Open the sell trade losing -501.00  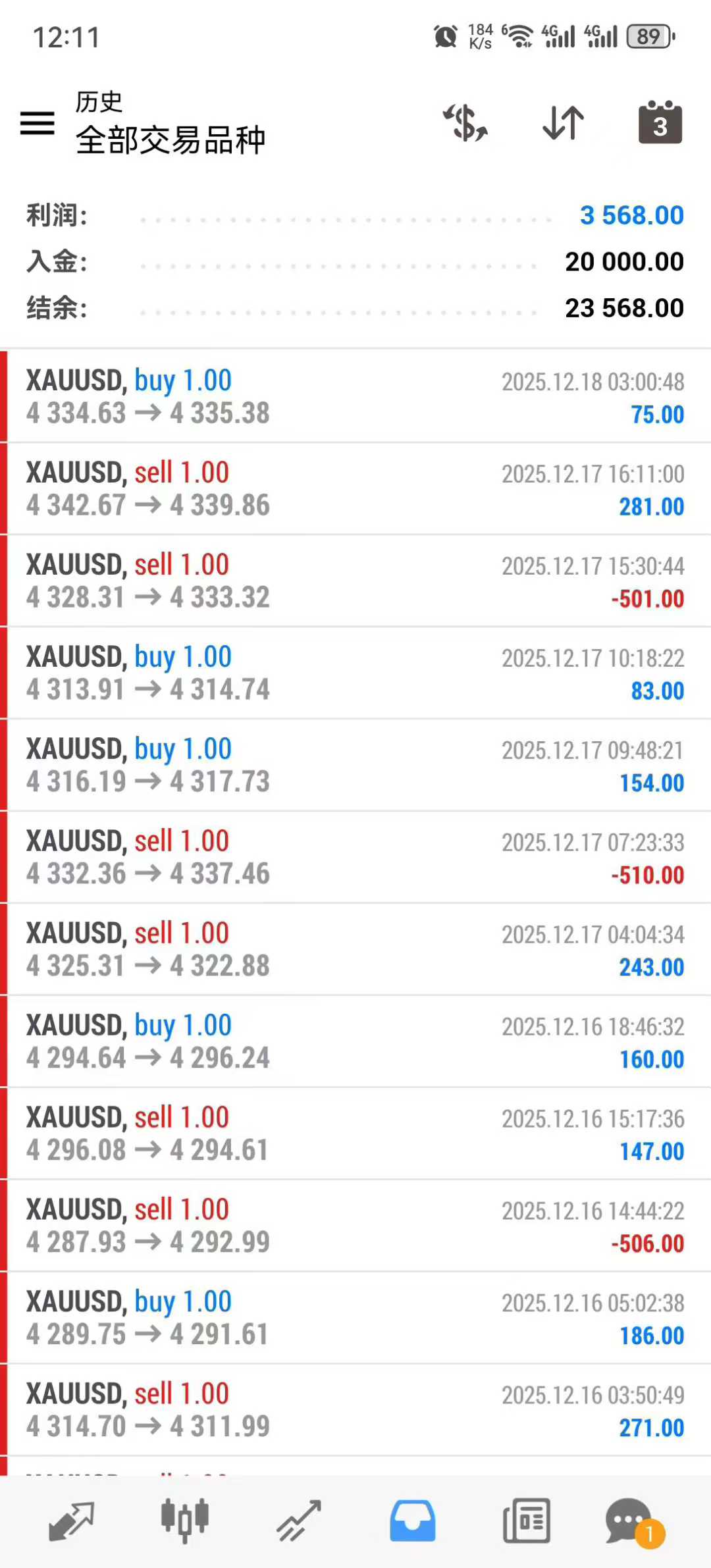[x=355, y=581]
